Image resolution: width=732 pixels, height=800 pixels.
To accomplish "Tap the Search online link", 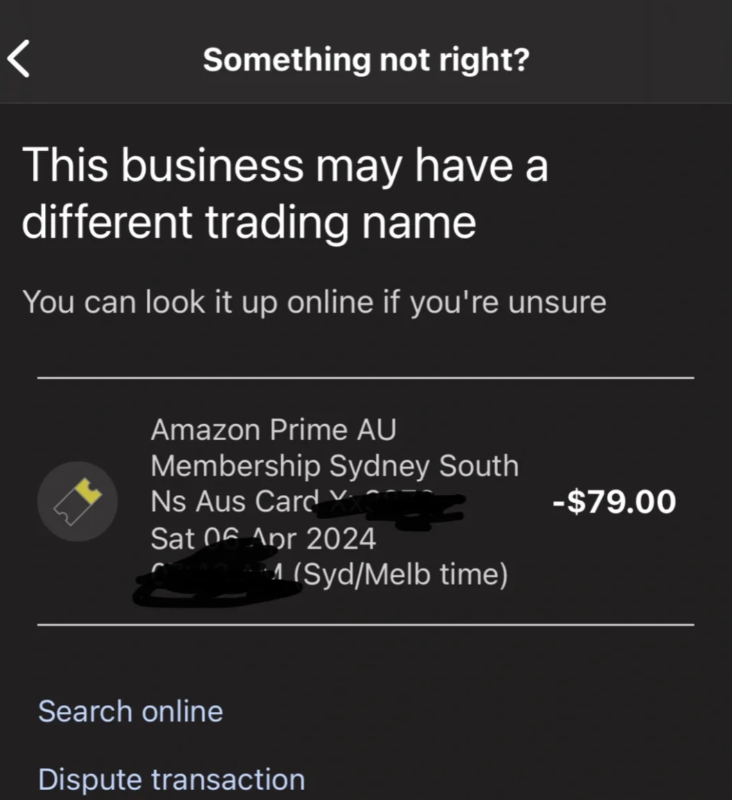I will click(x=130, y=711).
